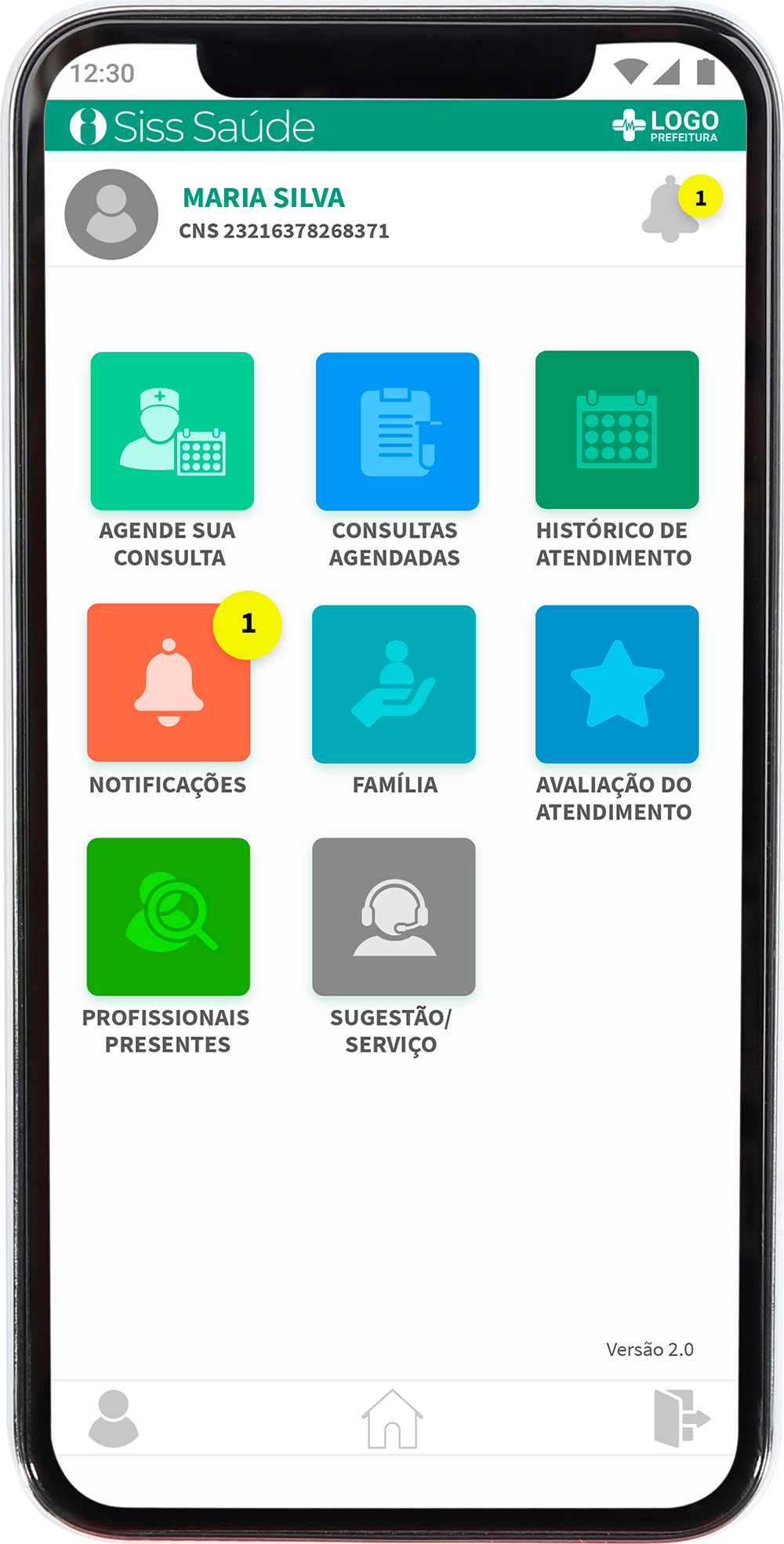Open Sugestão/Serviço support tile
This screenshot has width=784, height=1544.
(394, 917)
